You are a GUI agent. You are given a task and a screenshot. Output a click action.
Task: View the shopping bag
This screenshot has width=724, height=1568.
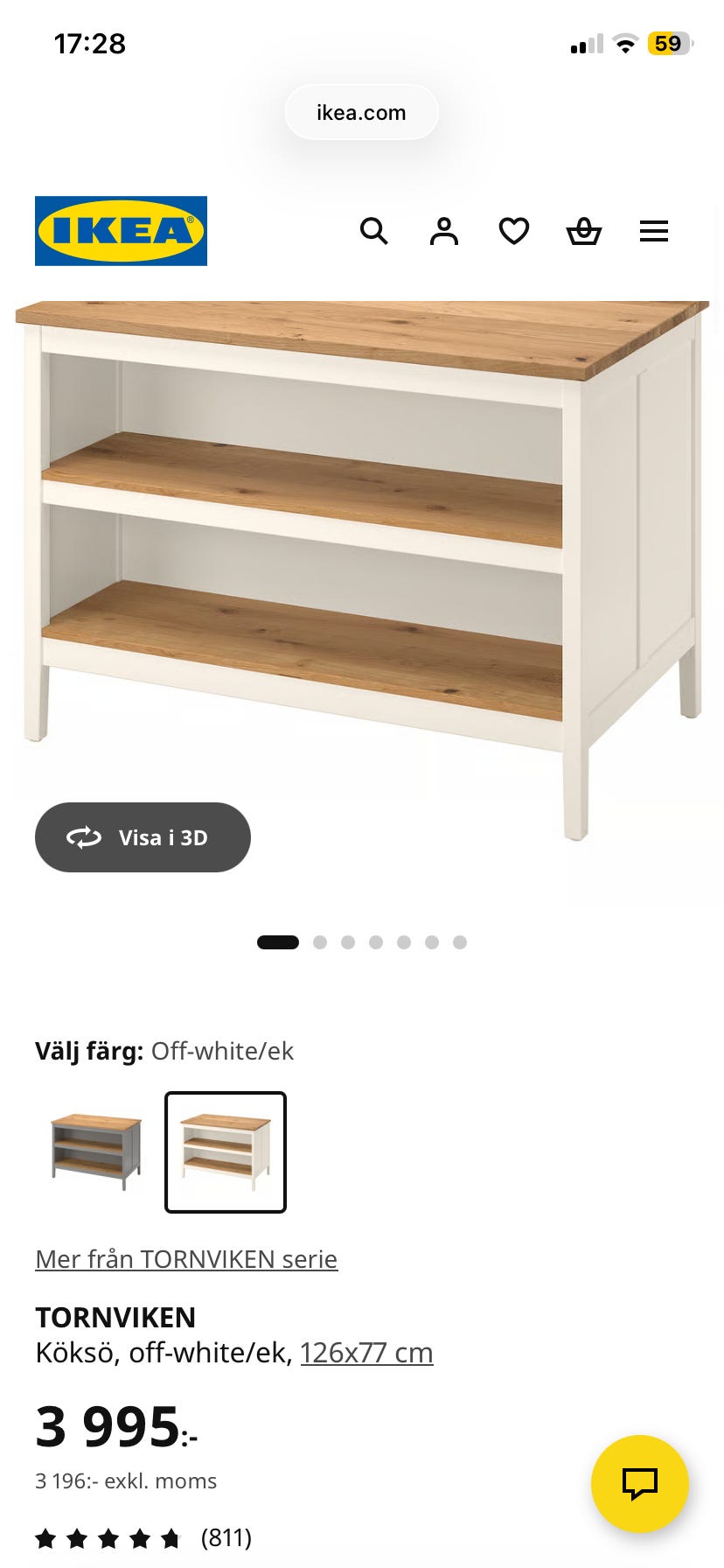[x=584, y=231]
